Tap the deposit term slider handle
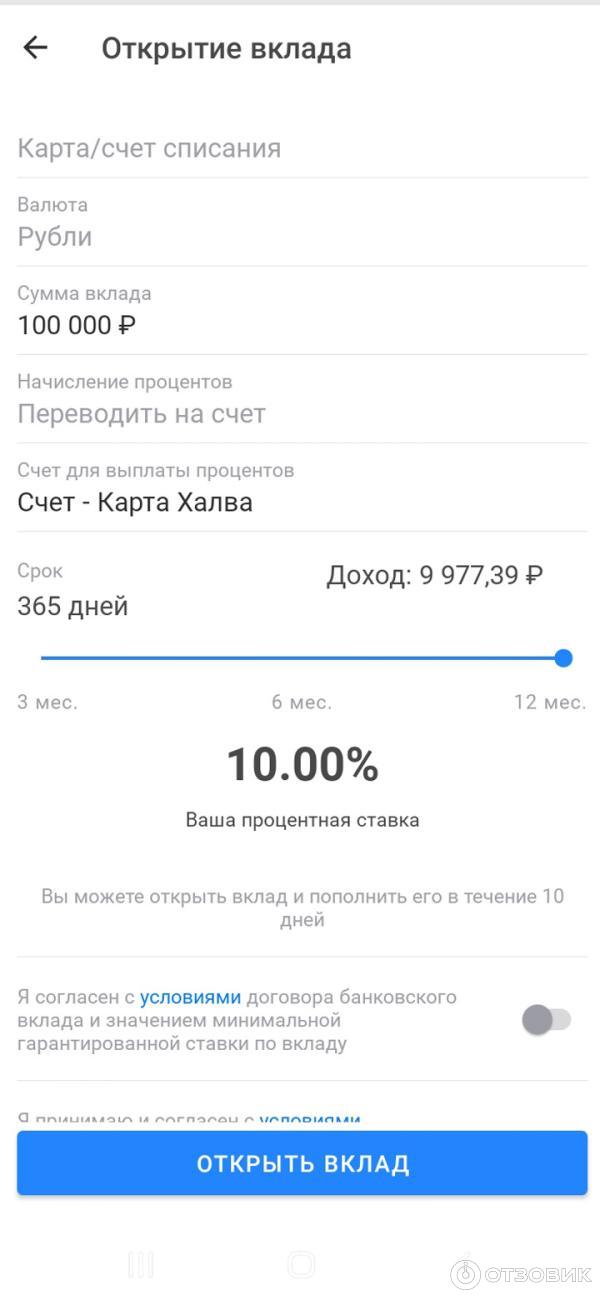The height and width of the screenshot is (1300, 600). coord(563,658)
